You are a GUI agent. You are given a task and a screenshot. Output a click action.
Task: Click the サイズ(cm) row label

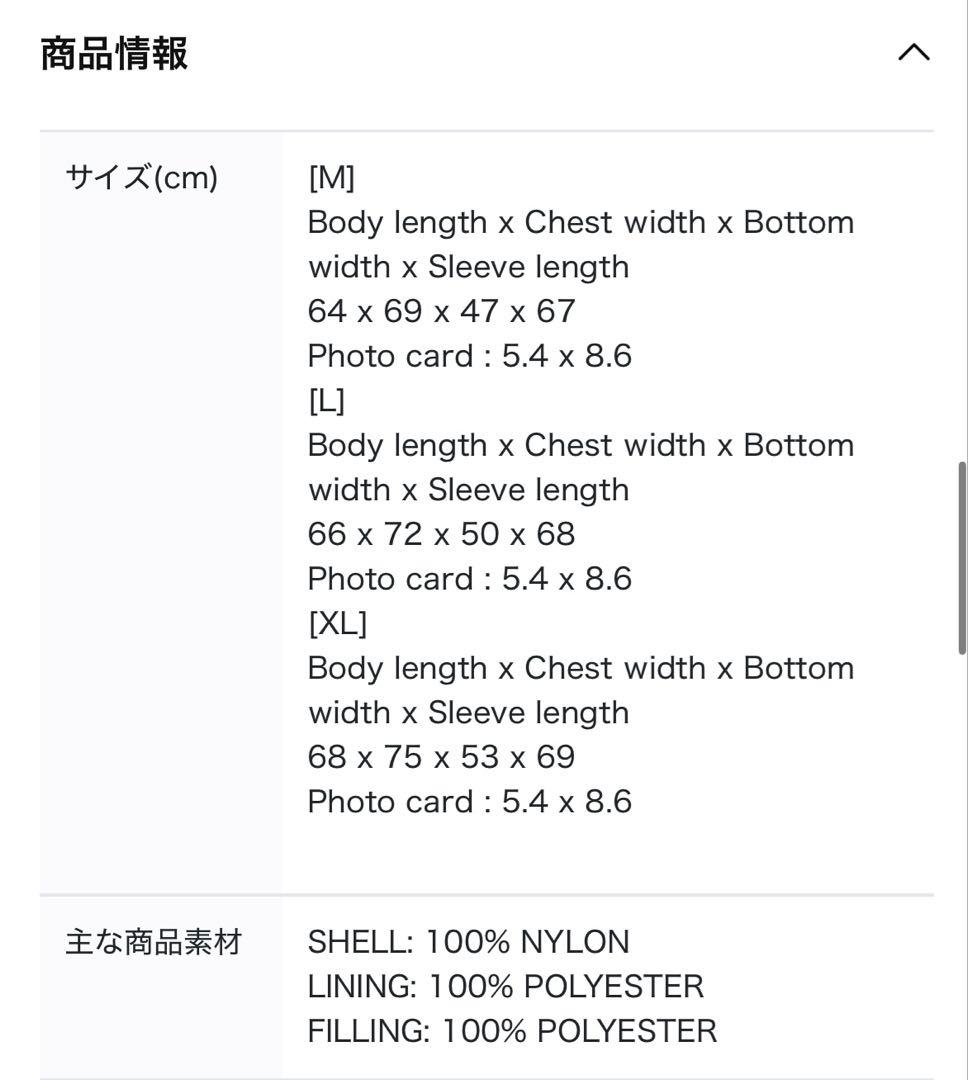click(x=142, y=177)
